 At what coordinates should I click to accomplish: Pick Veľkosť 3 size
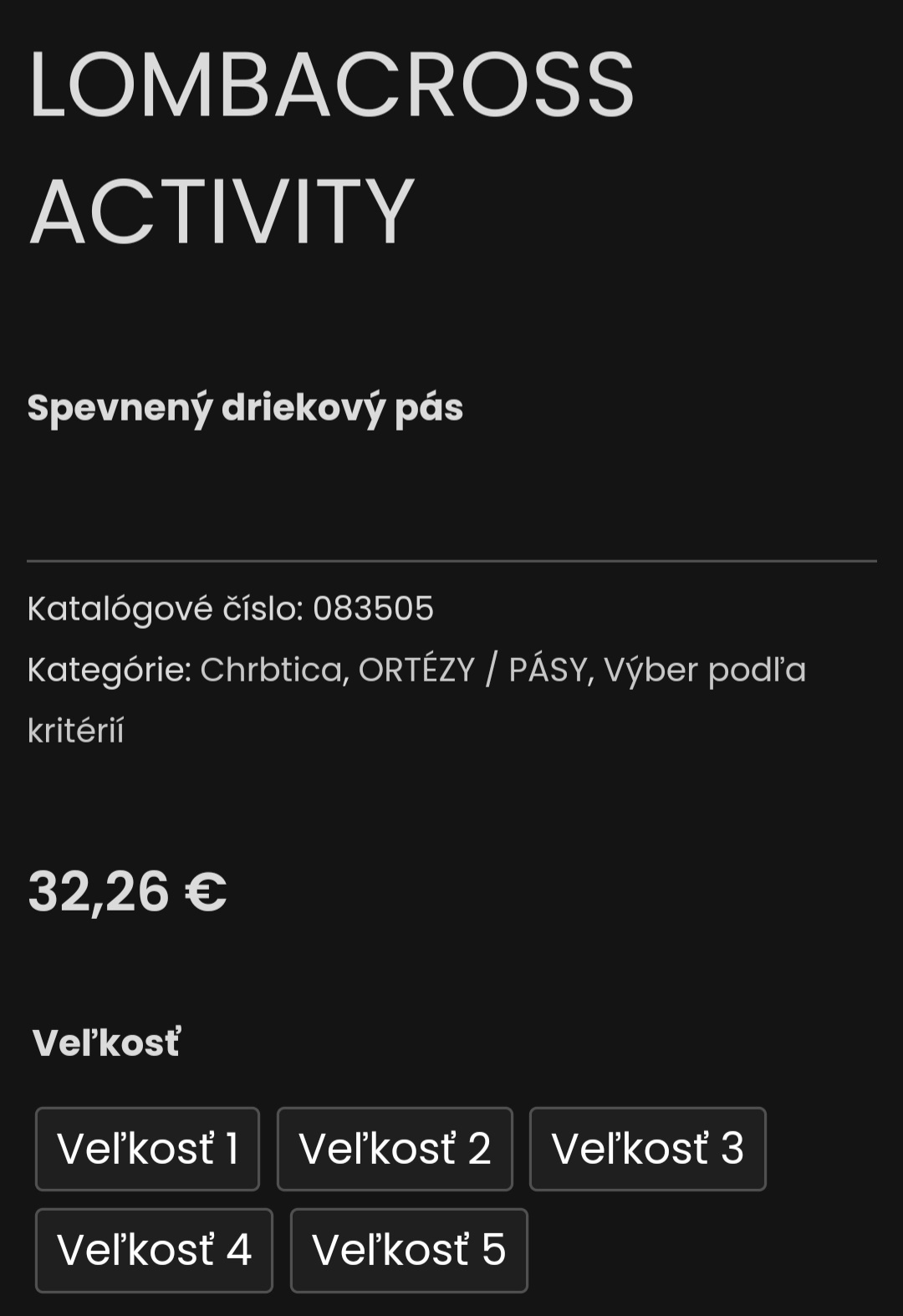[x=647, y=1149]
